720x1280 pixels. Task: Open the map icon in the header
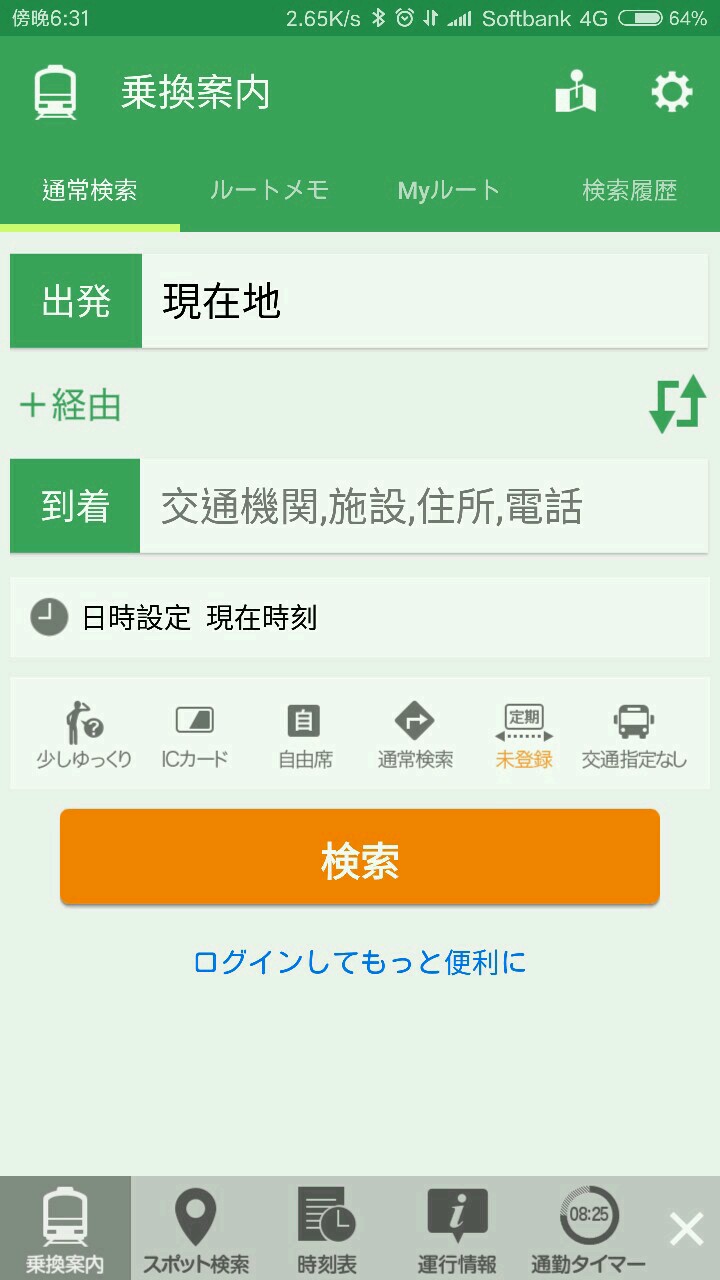pyautogui.click(x=576, y=93)
